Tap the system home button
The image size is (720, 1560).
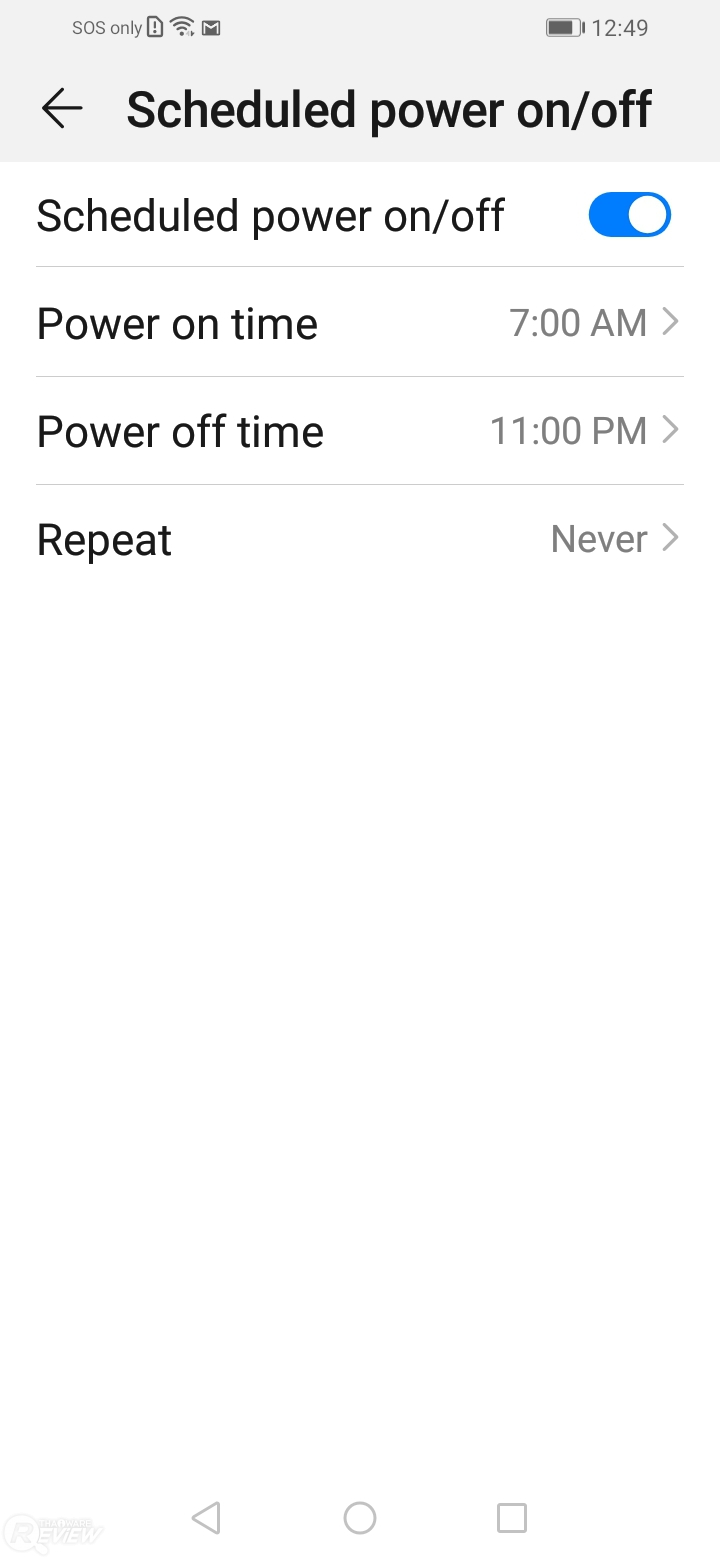click(360, 1518)
